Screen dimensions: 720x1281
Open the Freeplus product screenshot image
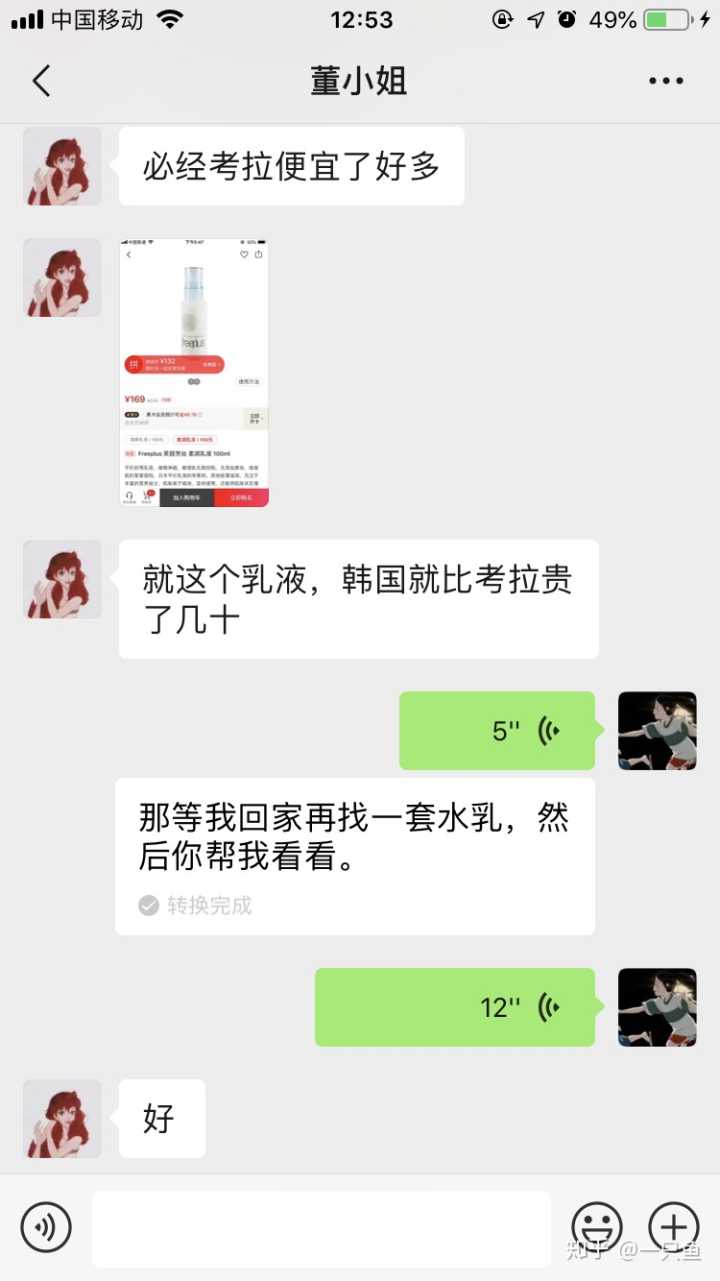[x=194, y=373]
